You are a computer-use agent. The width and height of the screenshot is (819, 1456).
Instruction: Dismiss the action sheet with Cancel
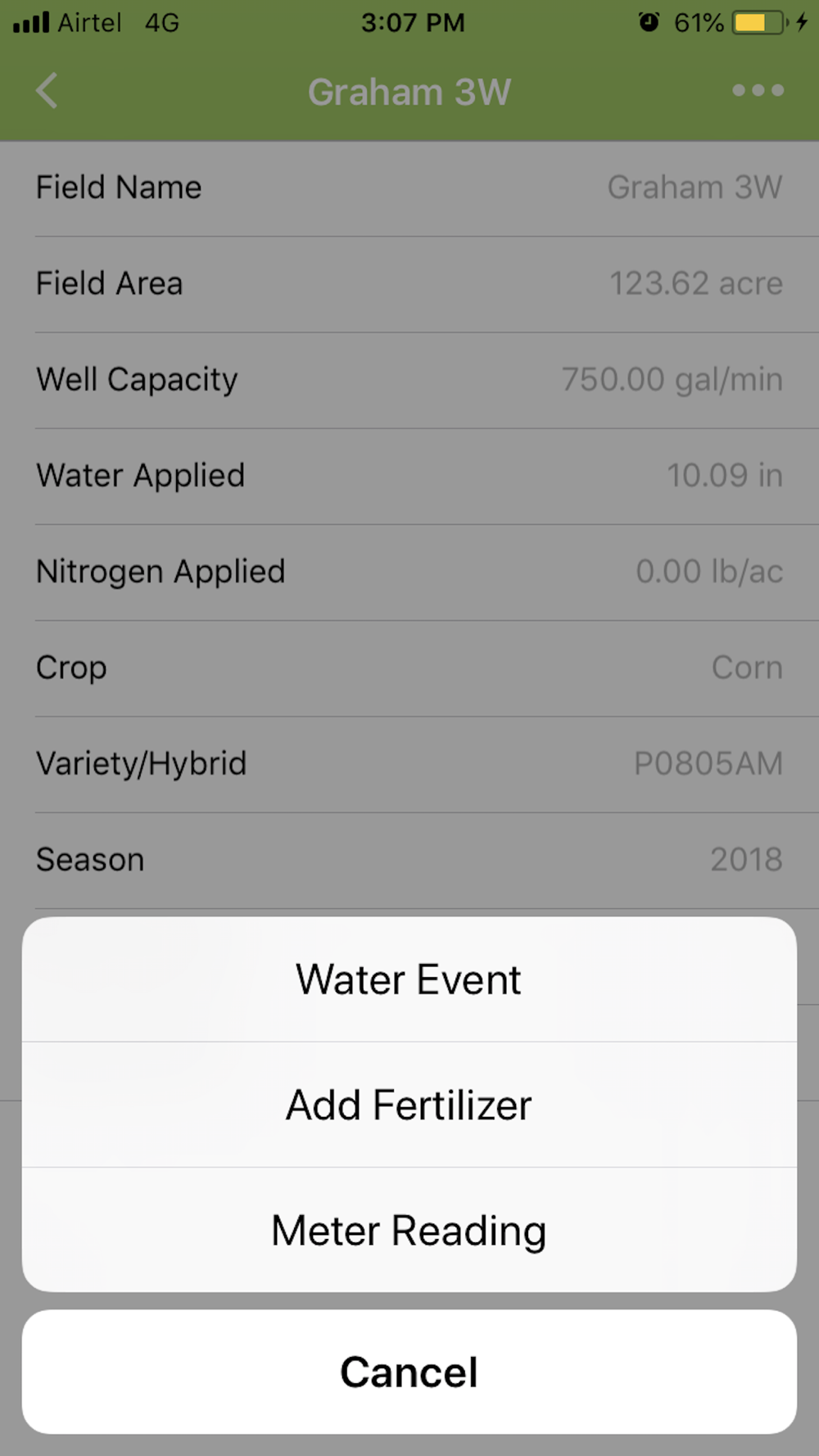pos(409,1372)
